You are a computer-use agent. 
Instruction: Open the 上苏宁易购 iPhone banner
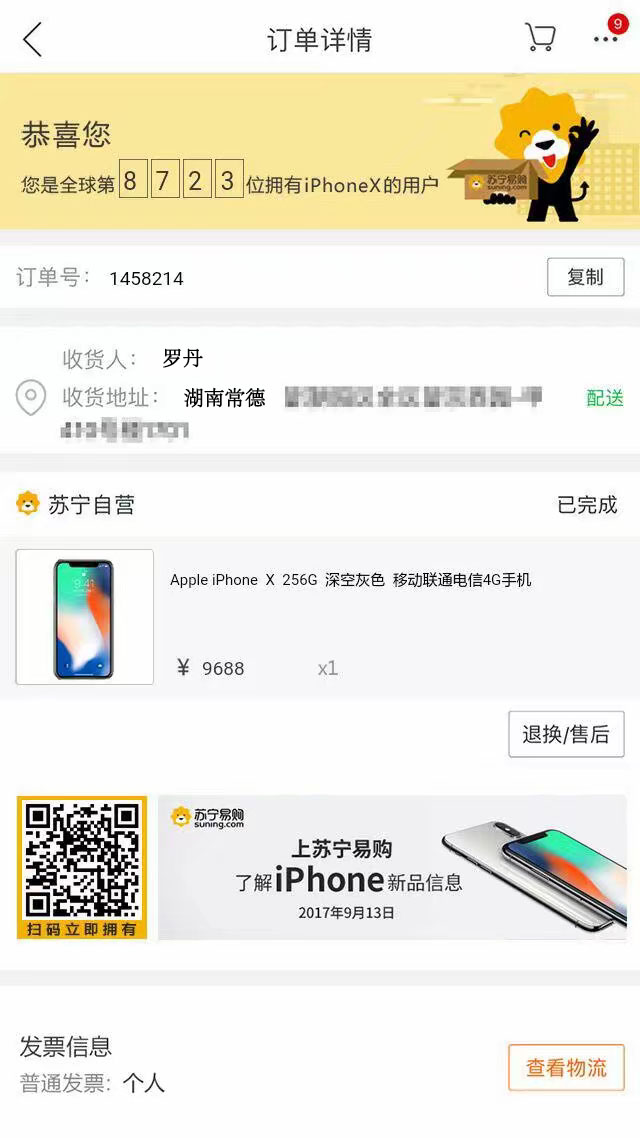click(392, 867)
